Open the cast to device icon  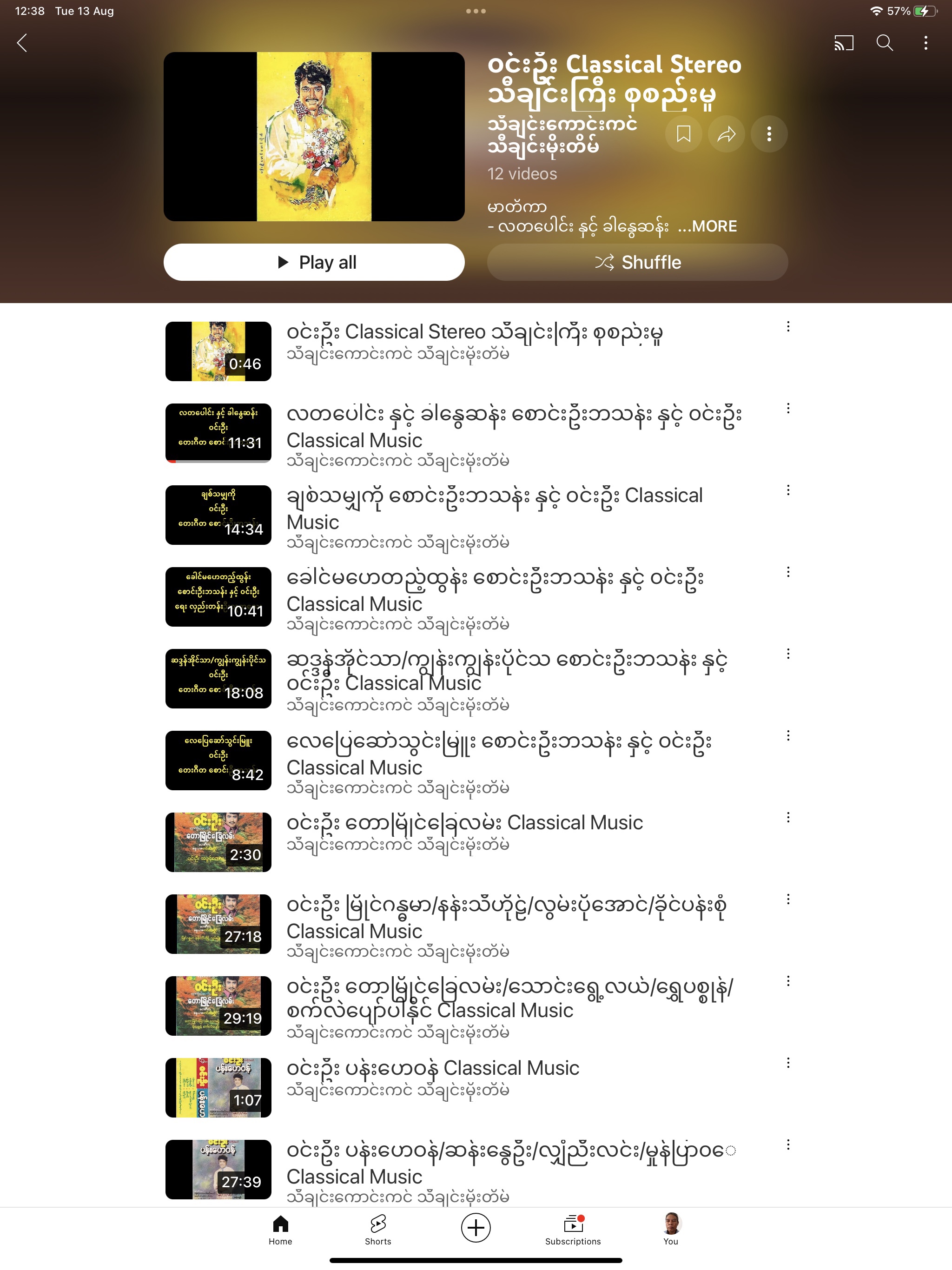pyautogui.click(x=844, y=42)
